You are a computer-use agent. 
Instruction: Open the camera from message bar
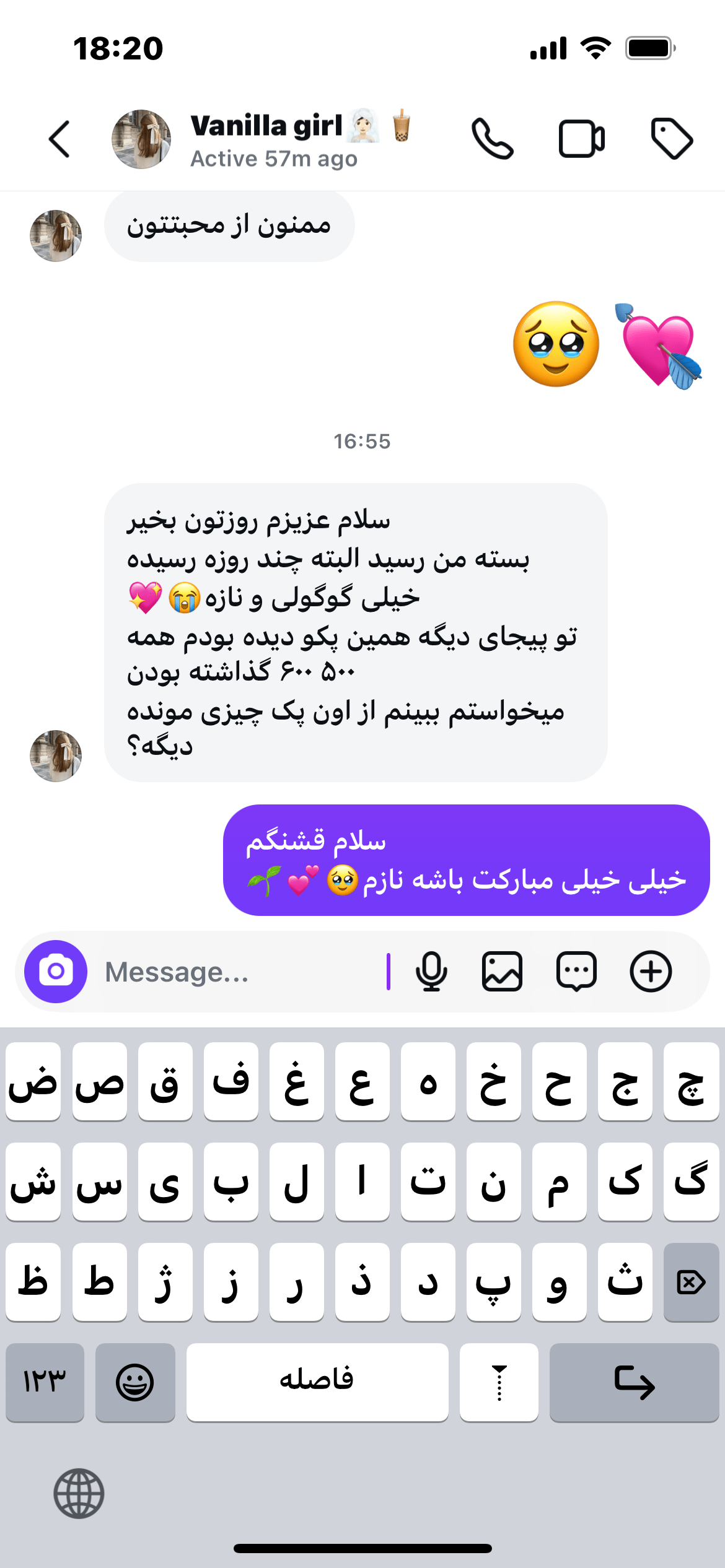56,971
